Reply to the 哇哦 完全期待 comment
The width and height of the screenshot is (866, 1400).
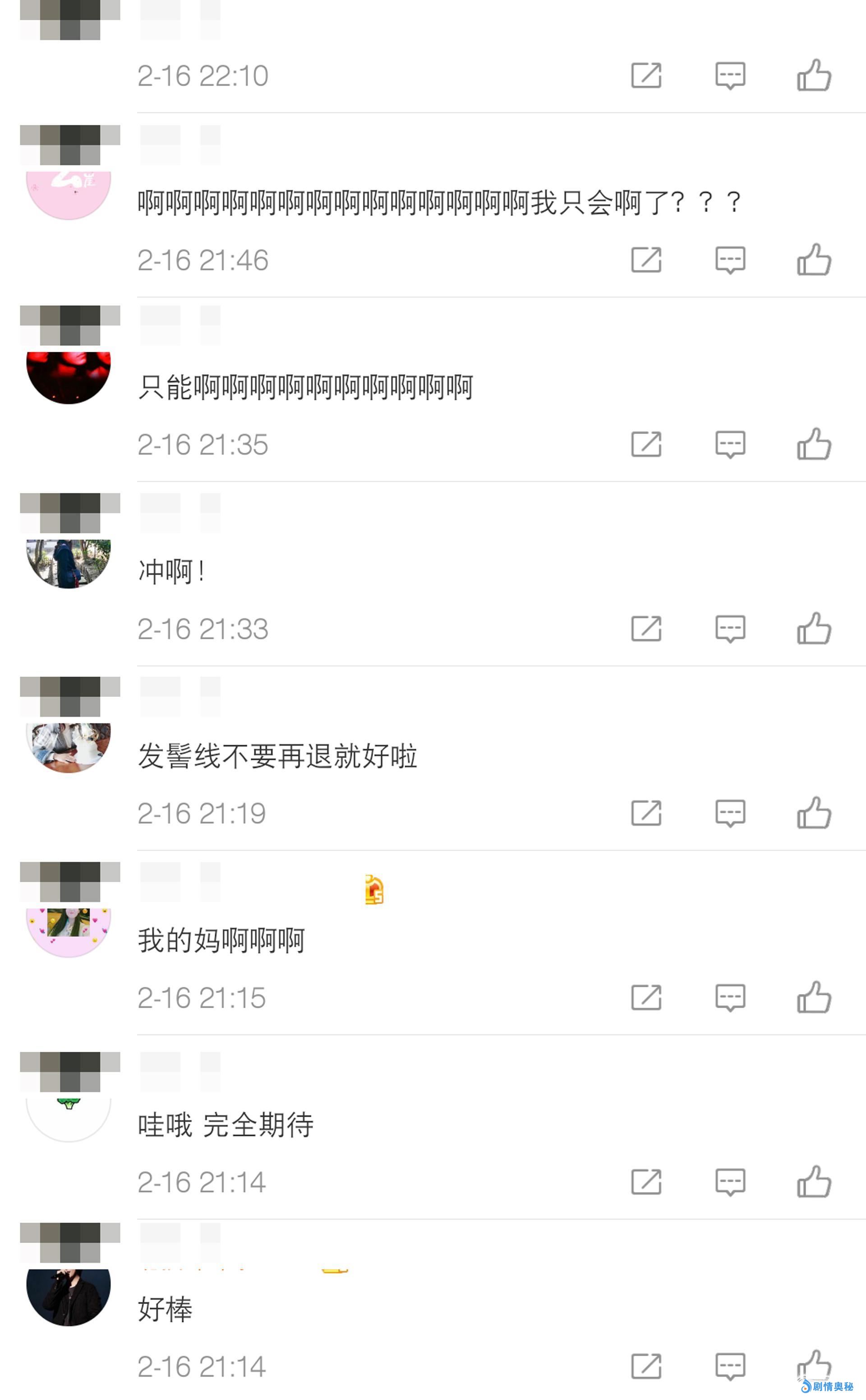click(730, 1182)
